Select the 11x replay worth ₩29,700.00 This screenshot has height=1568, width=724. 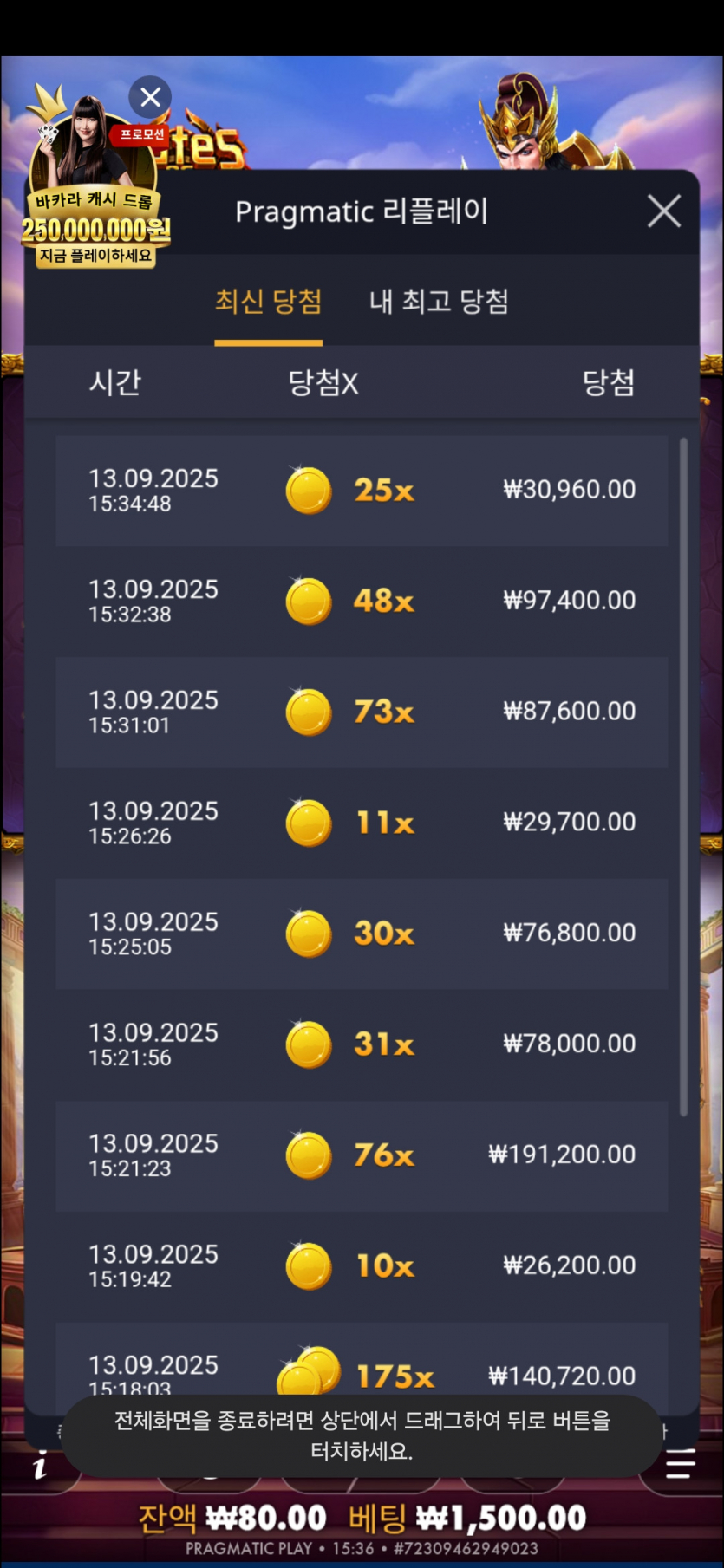362,823
